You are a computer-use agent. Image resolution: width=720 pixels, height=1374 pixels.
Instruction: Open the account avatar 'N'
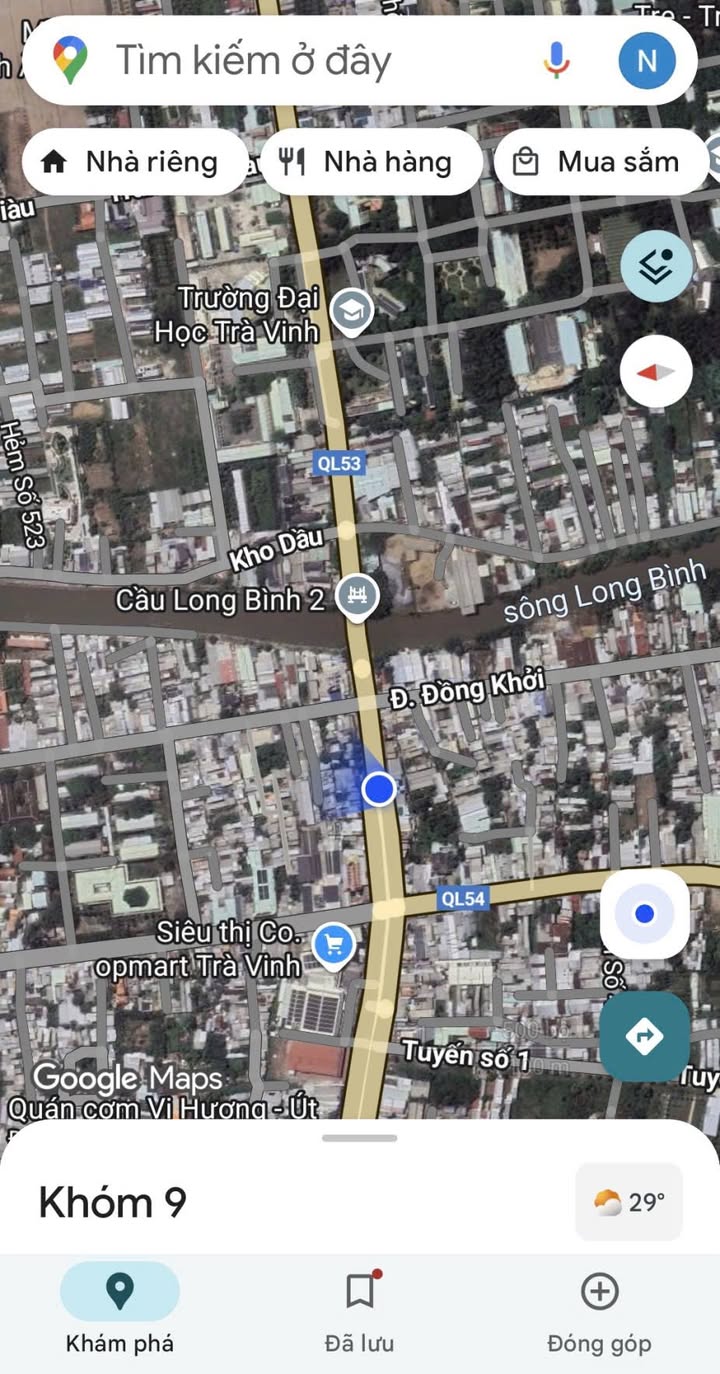647,61
